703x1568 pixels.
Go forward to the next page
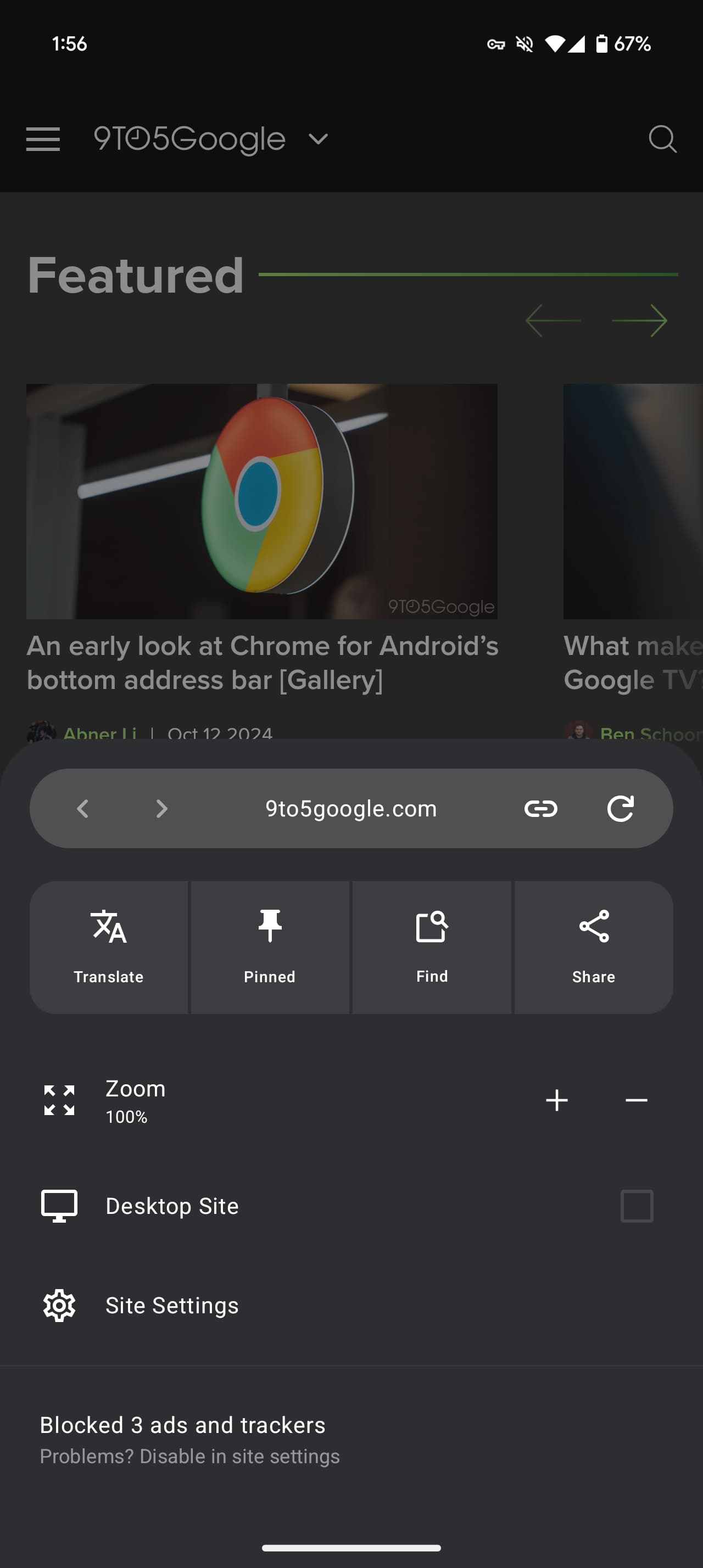[x=161, y=808]
